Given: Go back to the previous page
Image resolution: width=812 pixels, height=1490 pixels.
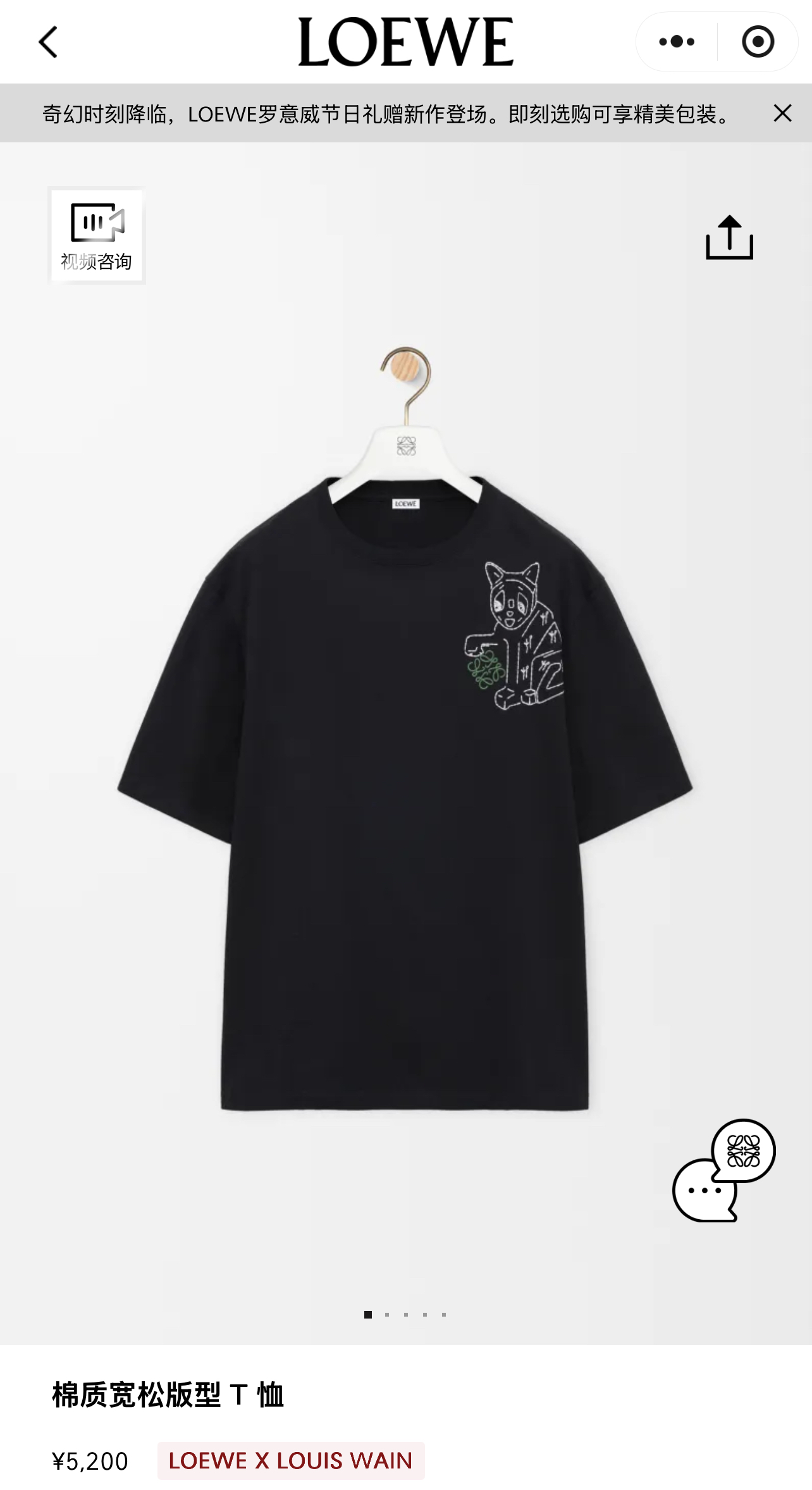Looking at the screenshot, I should point(49,42).
